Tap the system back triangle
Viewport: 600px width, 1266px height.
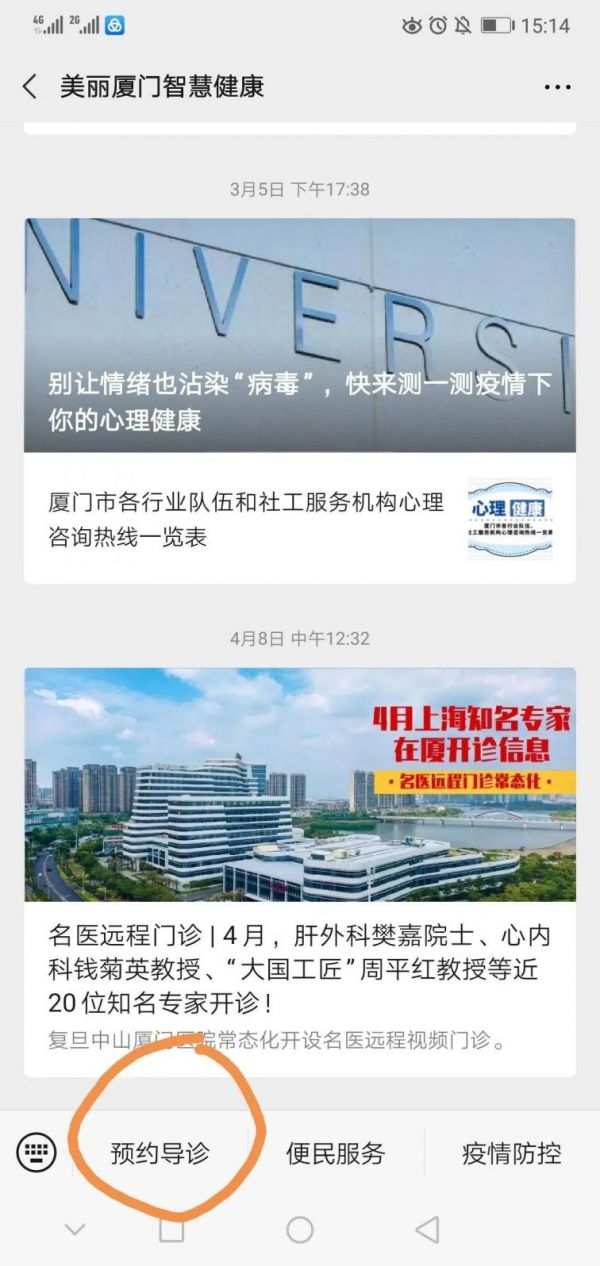click(x=427, y=1230)
